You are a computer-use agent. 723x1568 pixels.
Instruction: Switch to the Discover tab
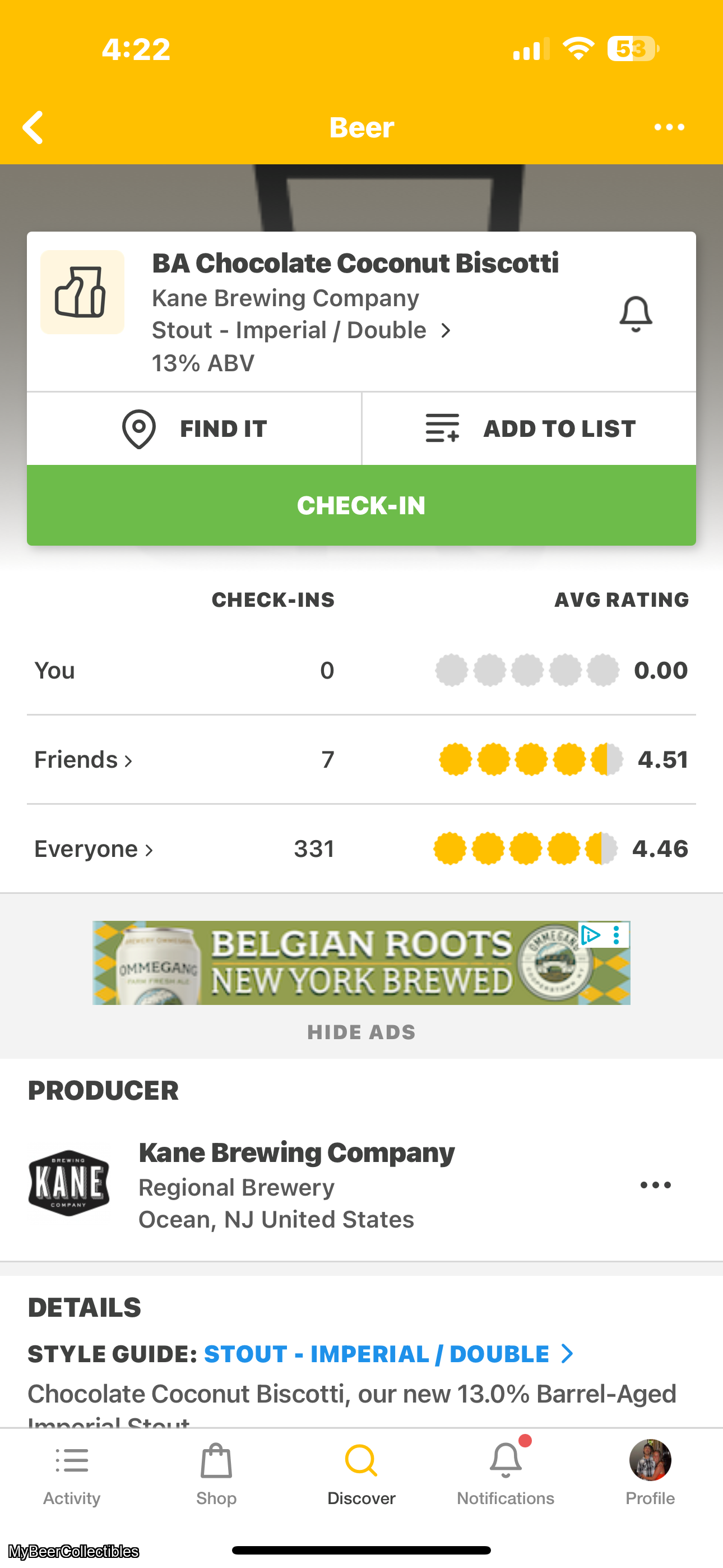point(361,1474)
